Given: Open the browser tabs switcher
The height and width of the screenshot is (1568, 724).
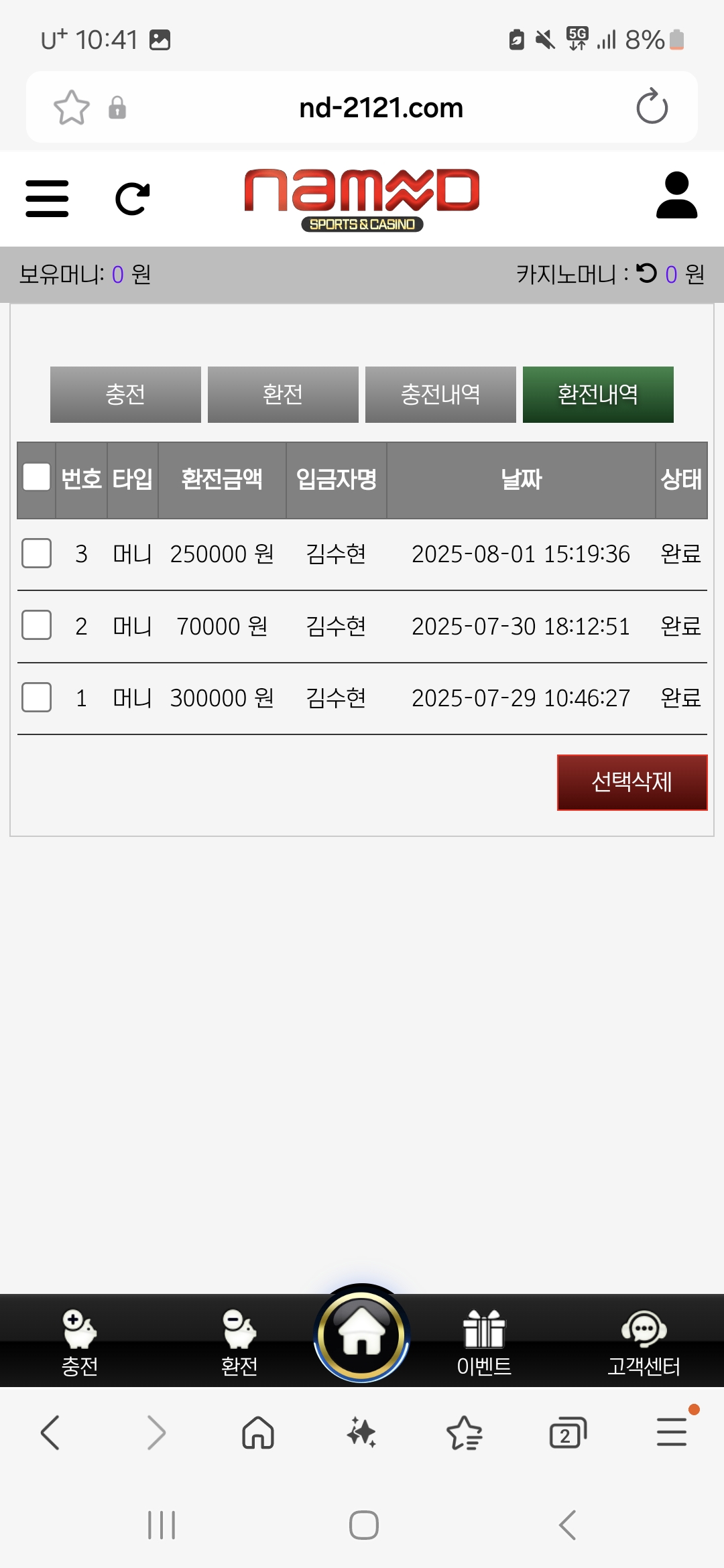Looking at the screenshot, I should click(x=567, y=1433).
